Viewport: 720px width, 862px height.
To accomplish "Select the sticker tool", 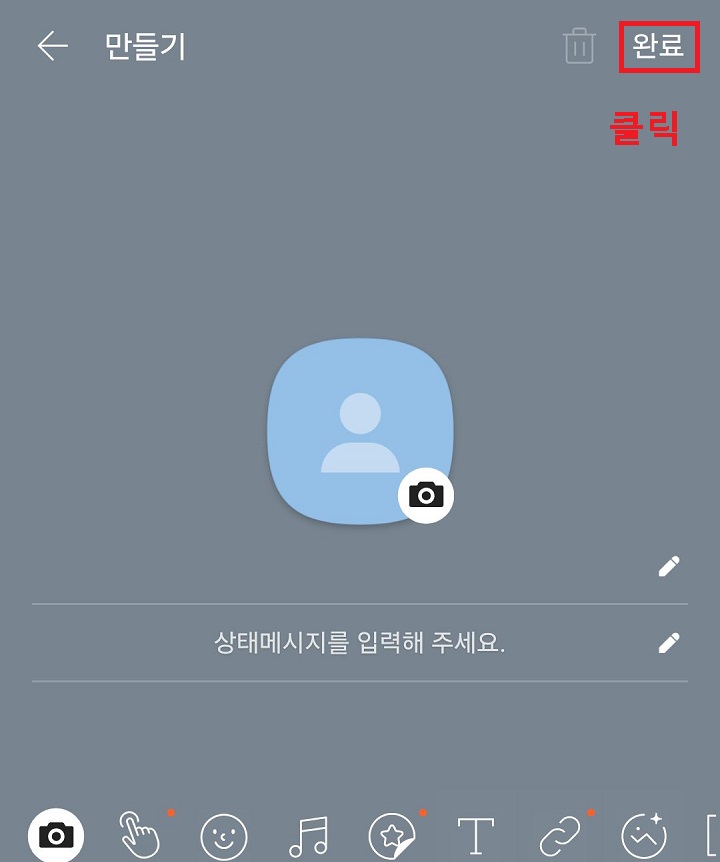I will 393,836.
